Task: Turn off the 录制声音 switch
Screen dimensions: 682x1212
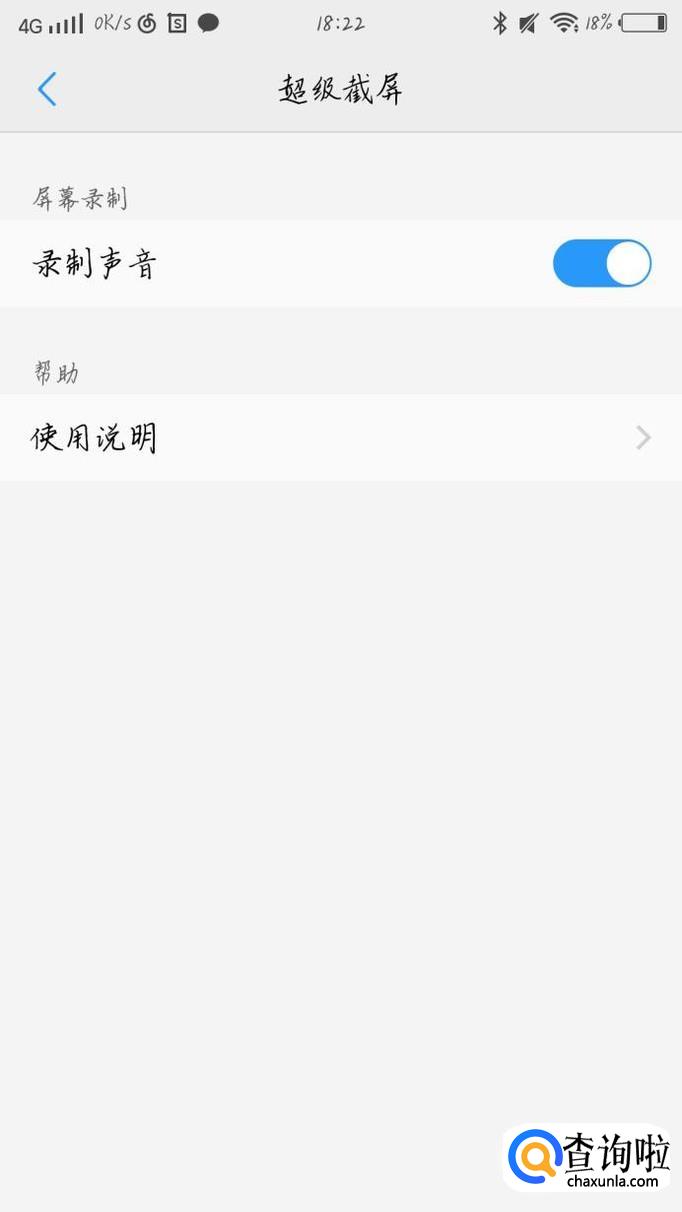Action: (601, 264)
